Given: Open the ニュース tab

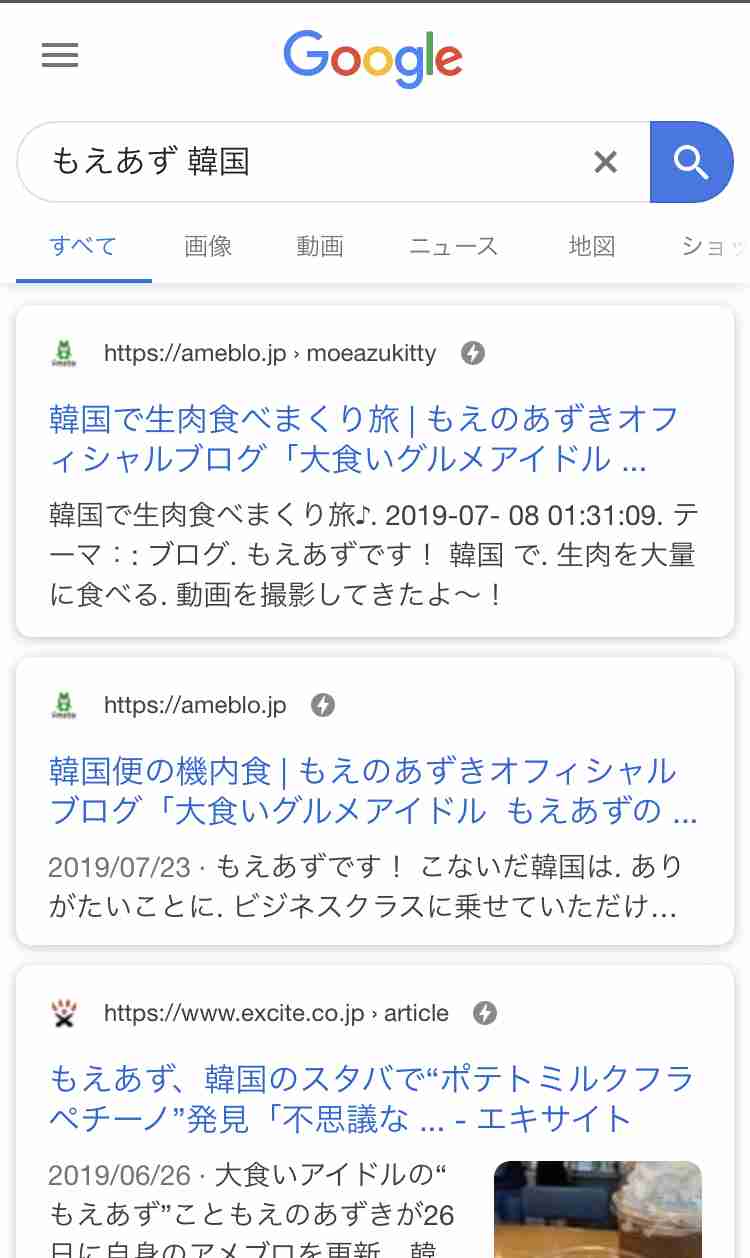Looking at the screenshot, I should [x=453, y=246].
